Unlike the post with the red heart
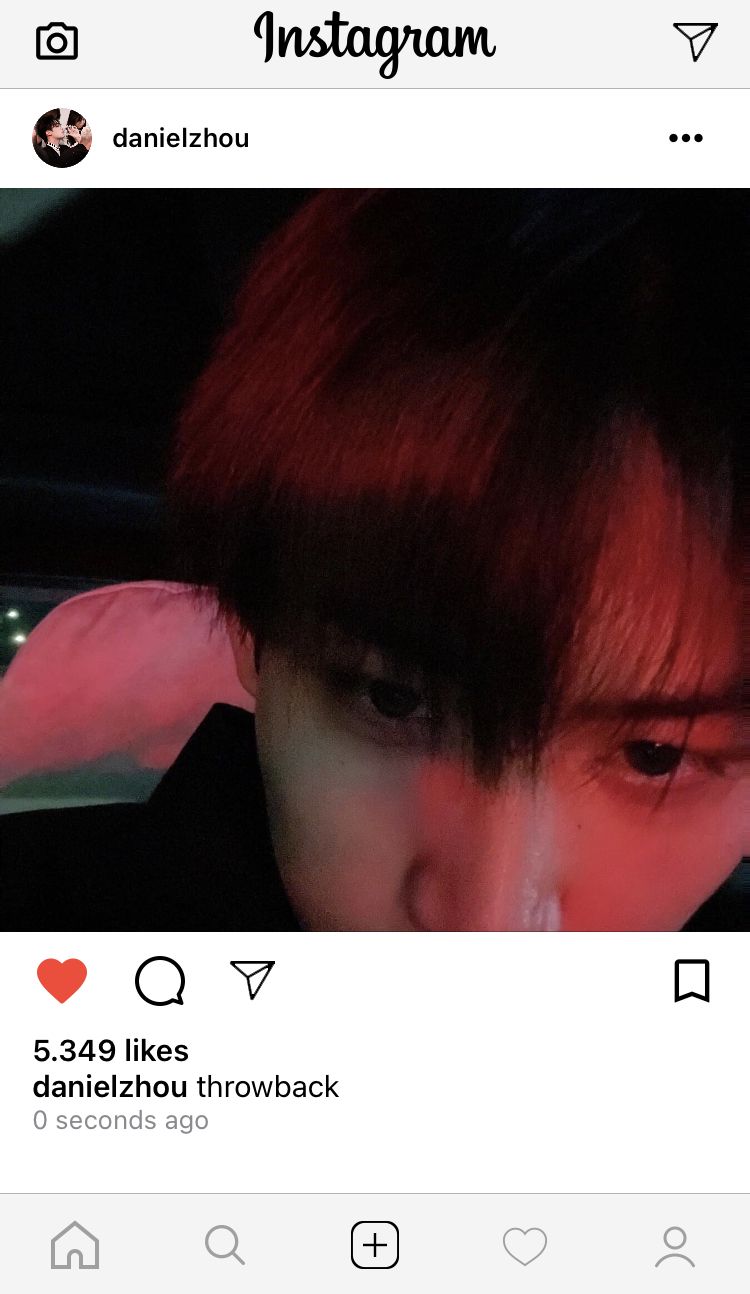The width and height of the screenshot is (750, 1294). (62, 980)
